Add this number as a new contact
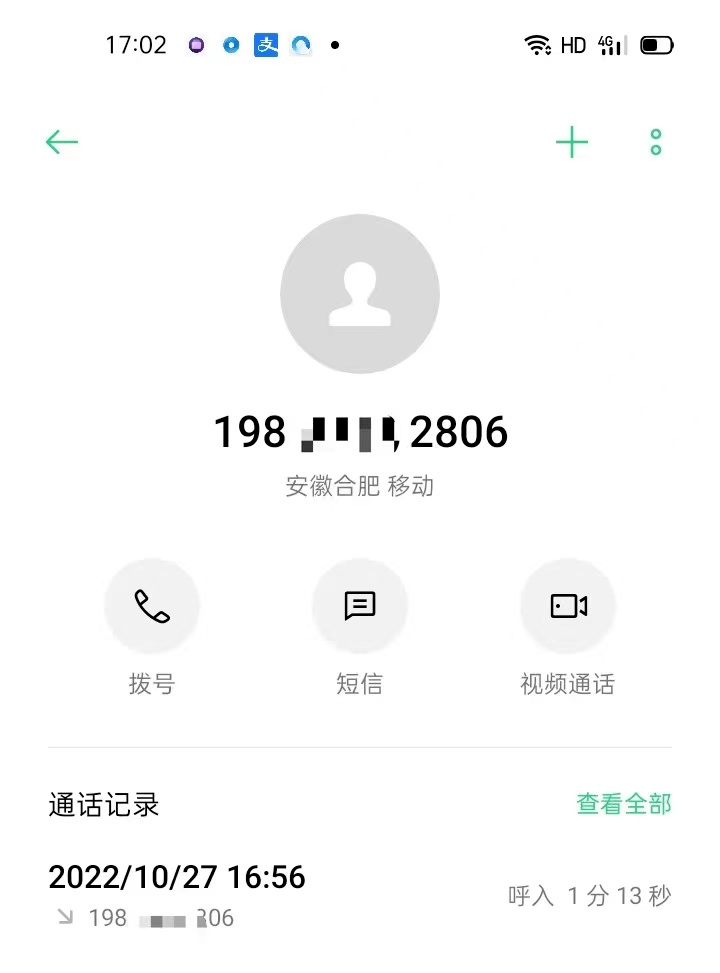 click(572, 143)
